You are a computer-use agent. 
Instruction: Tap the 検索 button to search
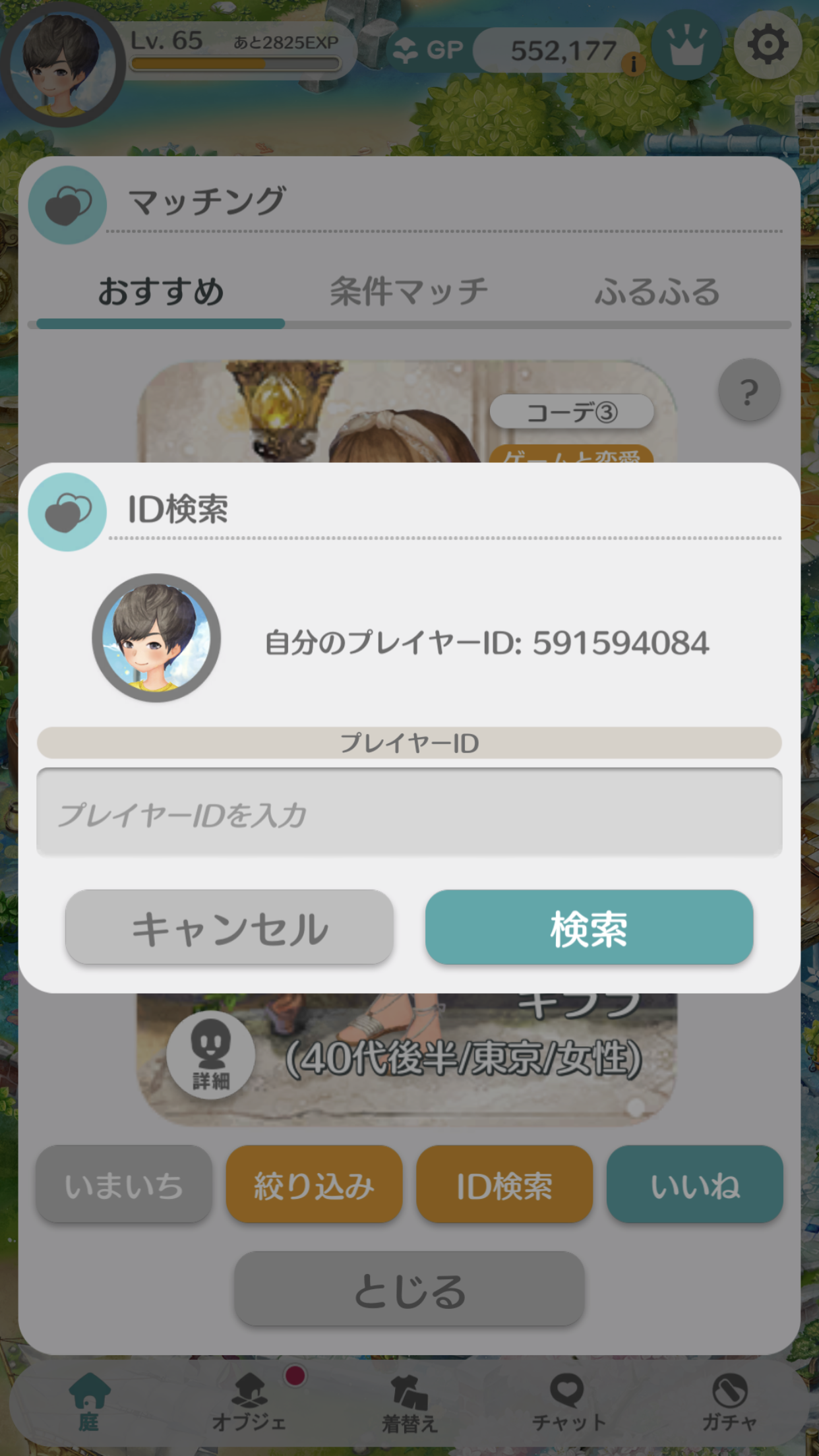click(x=589, y=927)
